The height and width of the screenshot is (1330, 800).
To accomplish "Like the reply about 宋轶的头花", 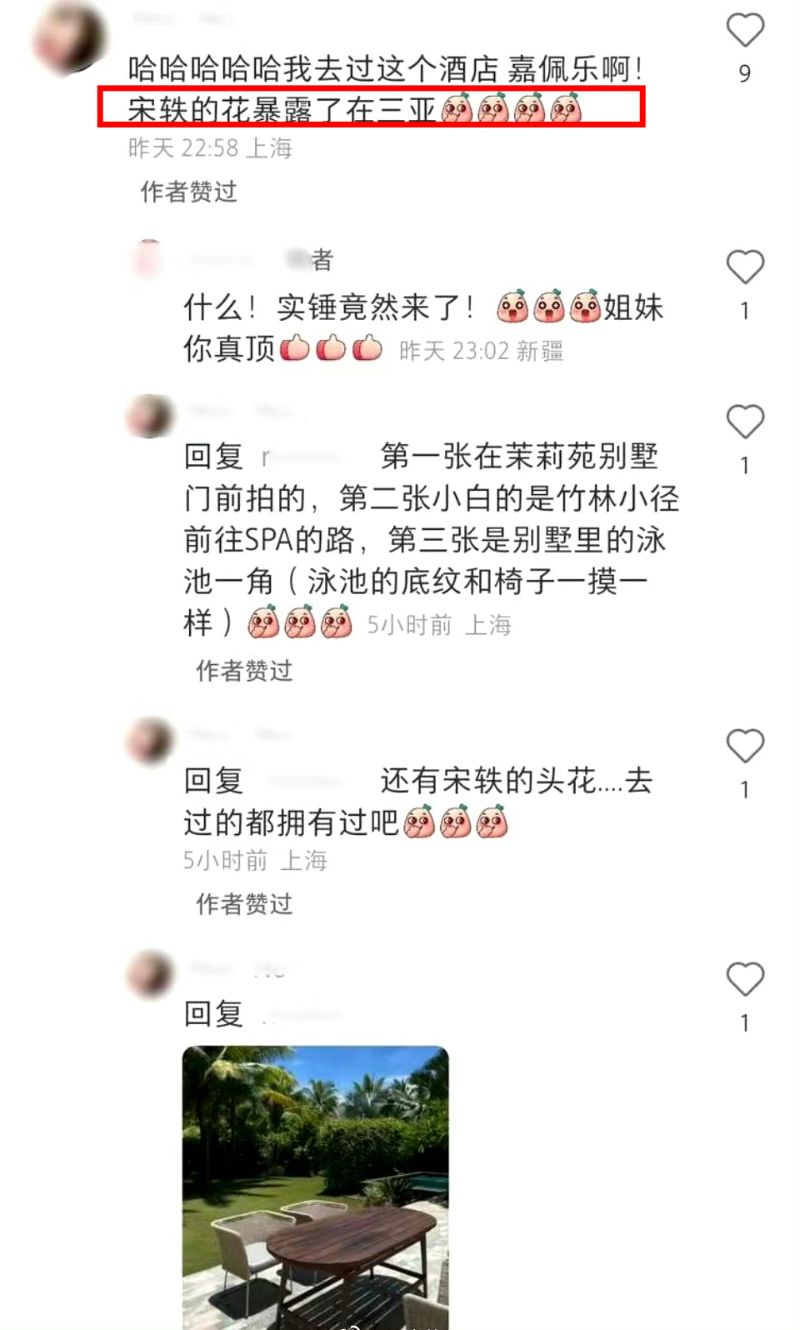I will pos(744,746).
